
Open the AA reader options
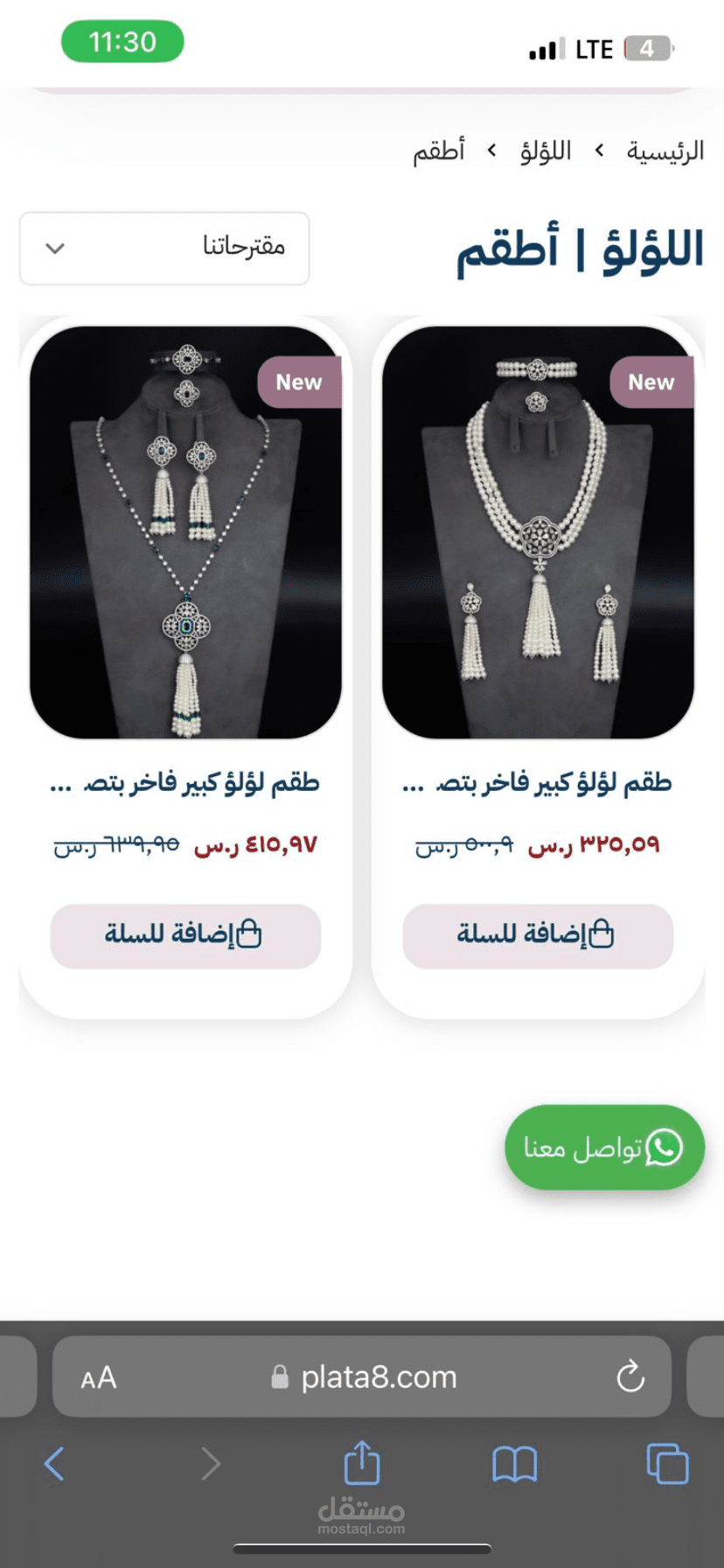point(99,1378)
